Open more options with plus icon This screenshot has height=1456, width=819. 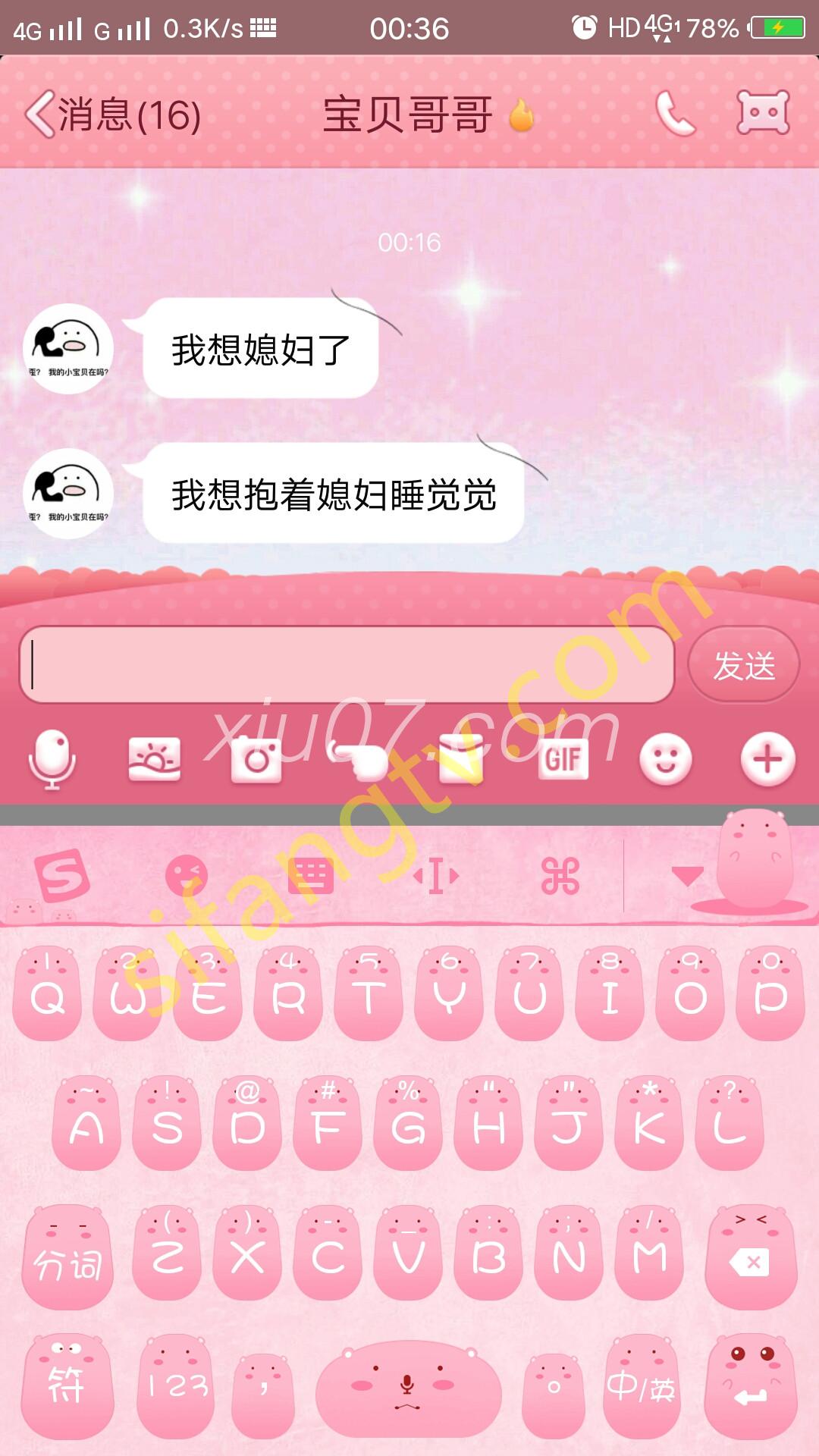click(x=767, y=759)
